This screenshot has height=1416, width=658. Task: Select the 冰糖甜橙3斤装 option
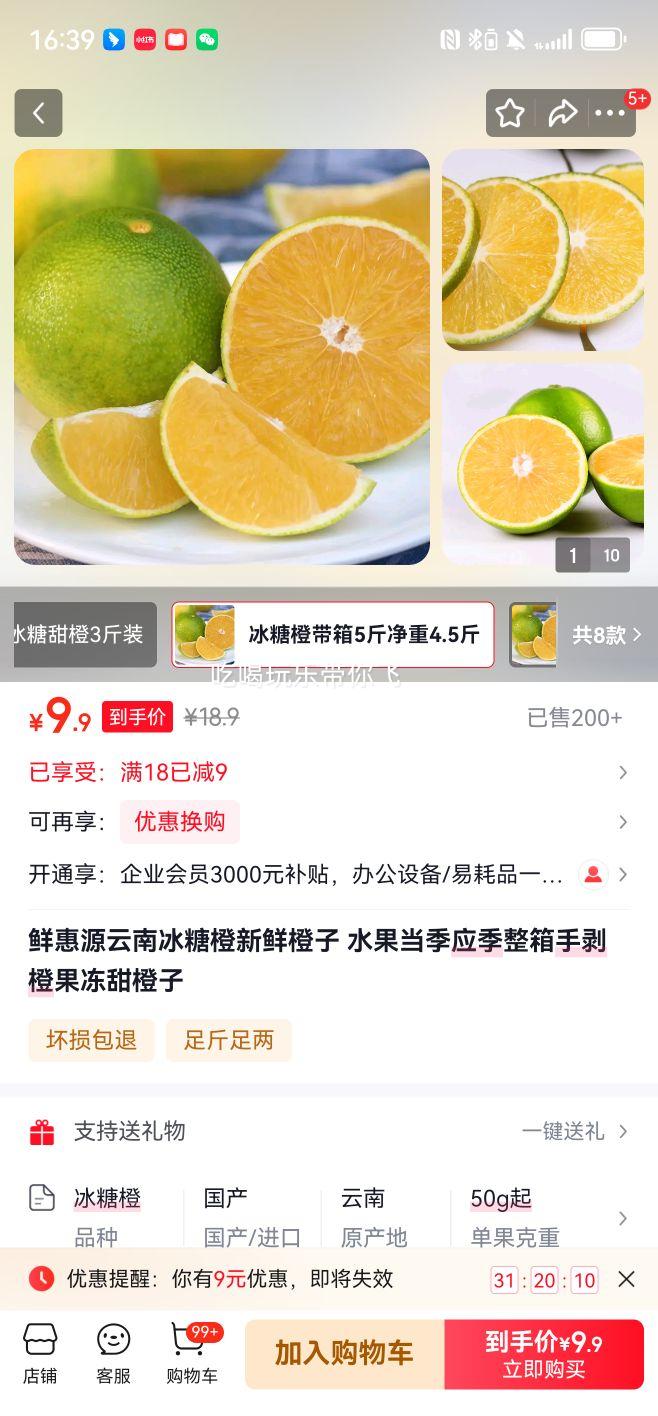(x=80, y=634)
